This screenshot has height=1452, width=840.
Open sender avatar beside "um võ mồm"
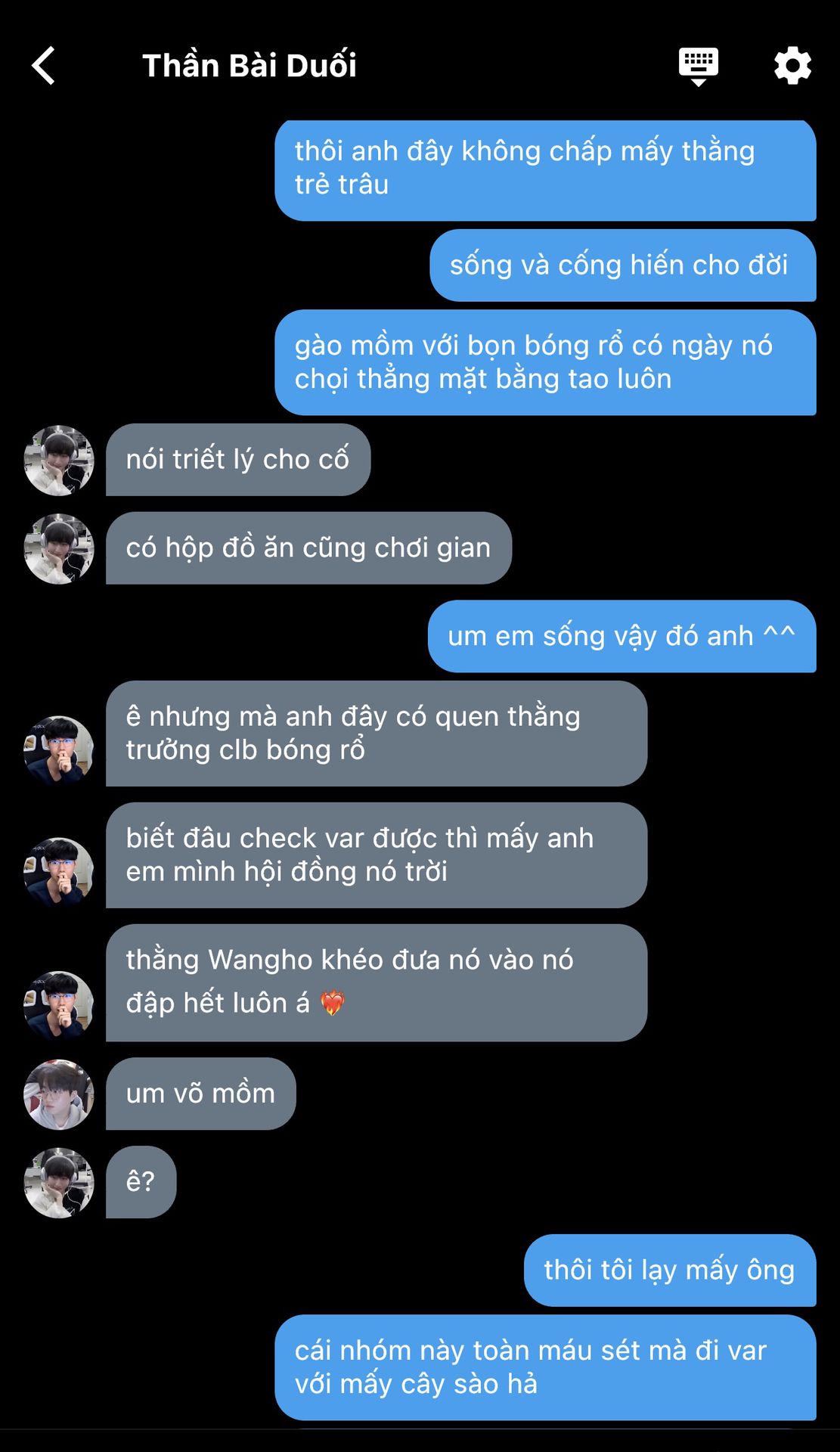59,1094
